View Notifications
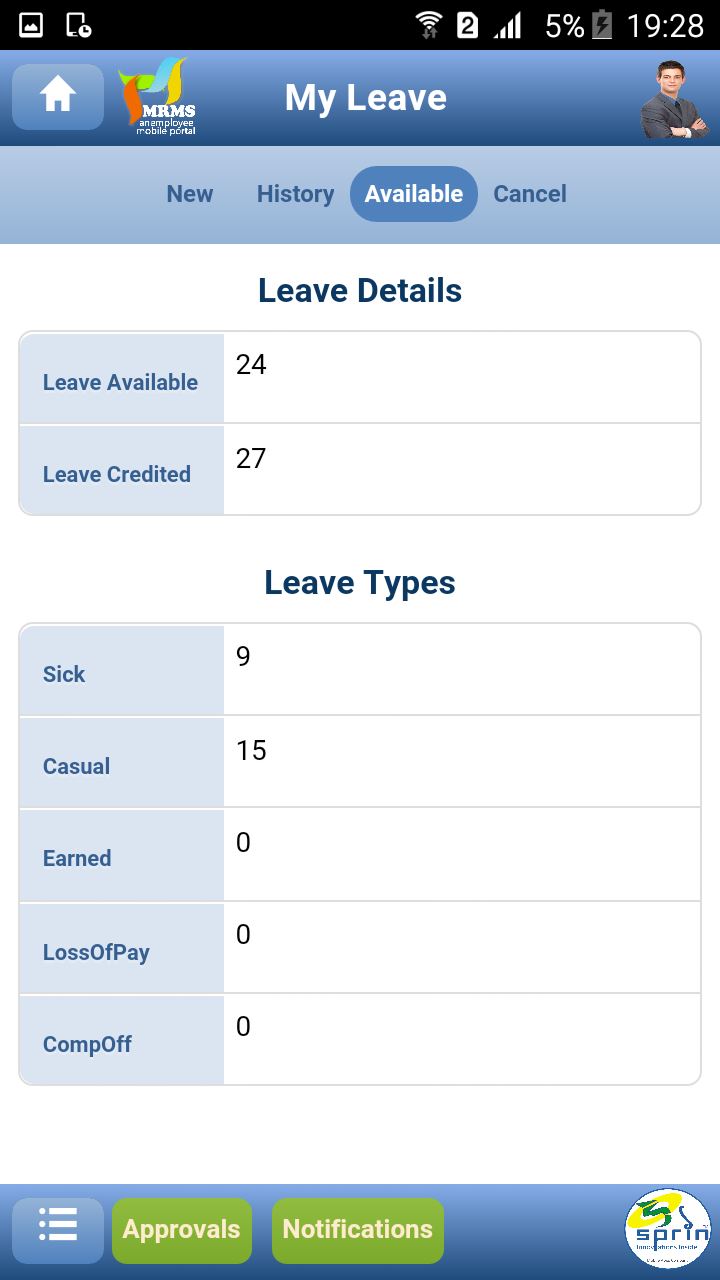720x1280 pixels. 358,1230
